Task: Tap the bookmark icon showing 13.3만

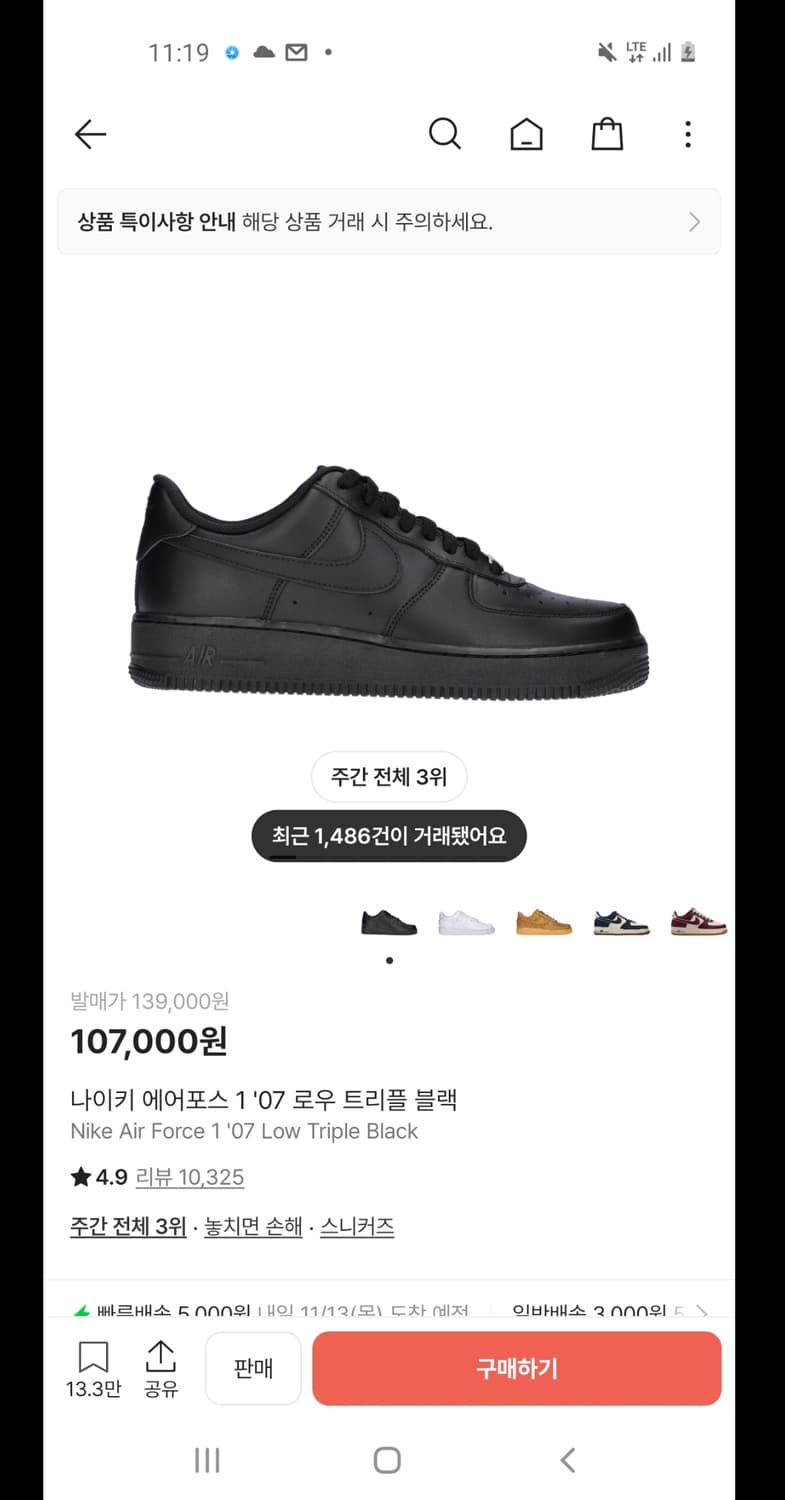Action: tap(93, 1358)
